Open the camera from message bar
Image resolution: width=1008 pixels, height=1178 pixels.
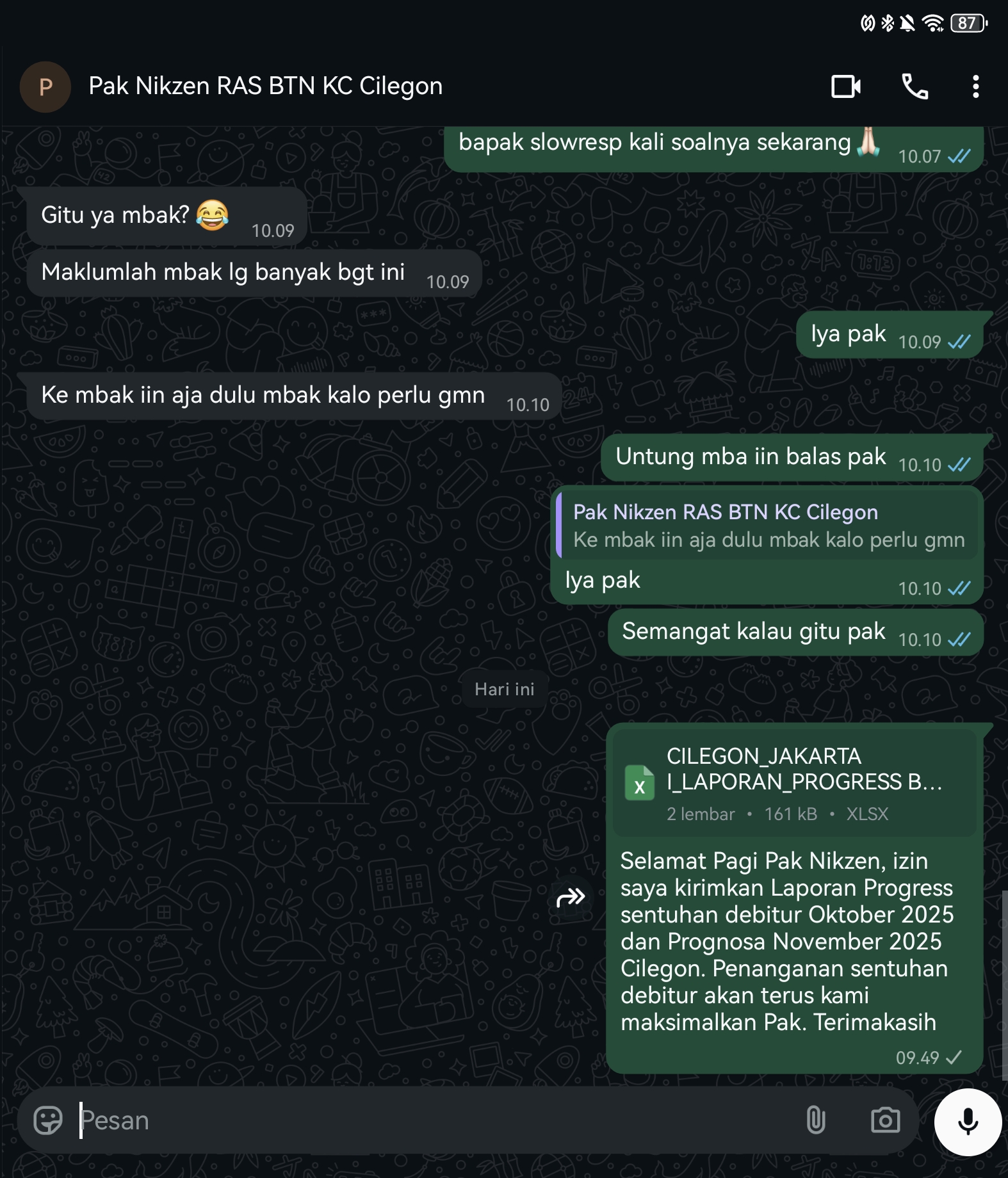(x=885, y=1120)
